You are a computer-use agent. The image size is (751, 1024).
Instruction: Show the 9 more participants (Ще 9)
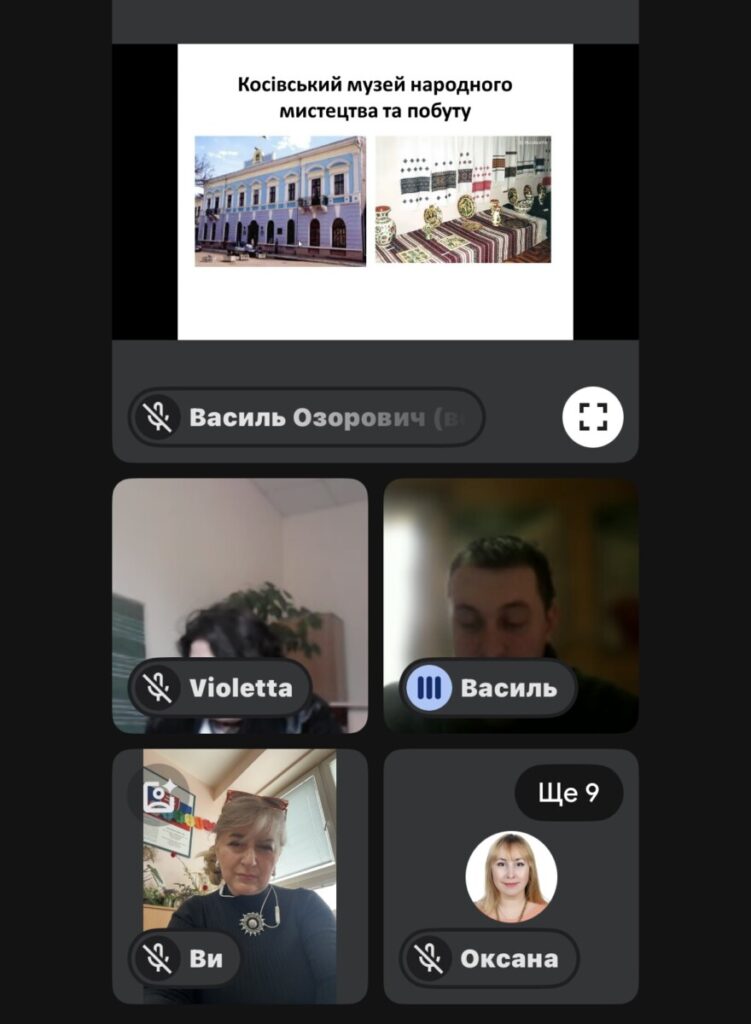click(568, 793)
